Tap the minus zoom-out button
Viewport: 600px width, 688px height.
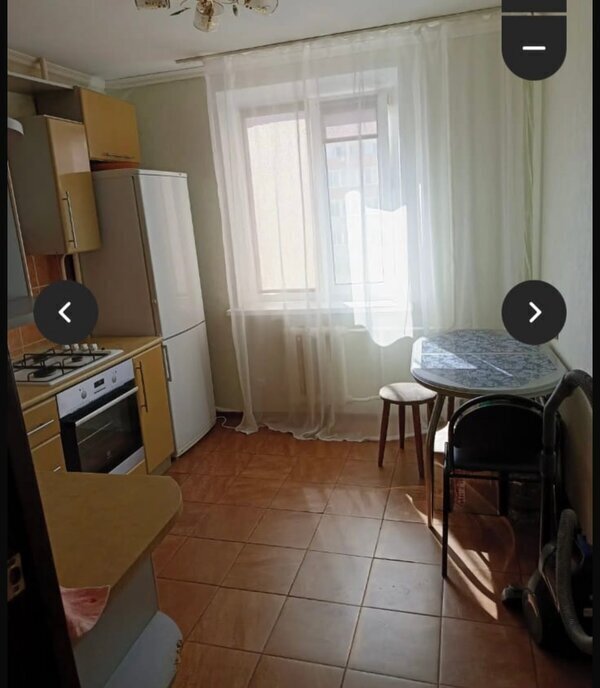coord(533,47)
